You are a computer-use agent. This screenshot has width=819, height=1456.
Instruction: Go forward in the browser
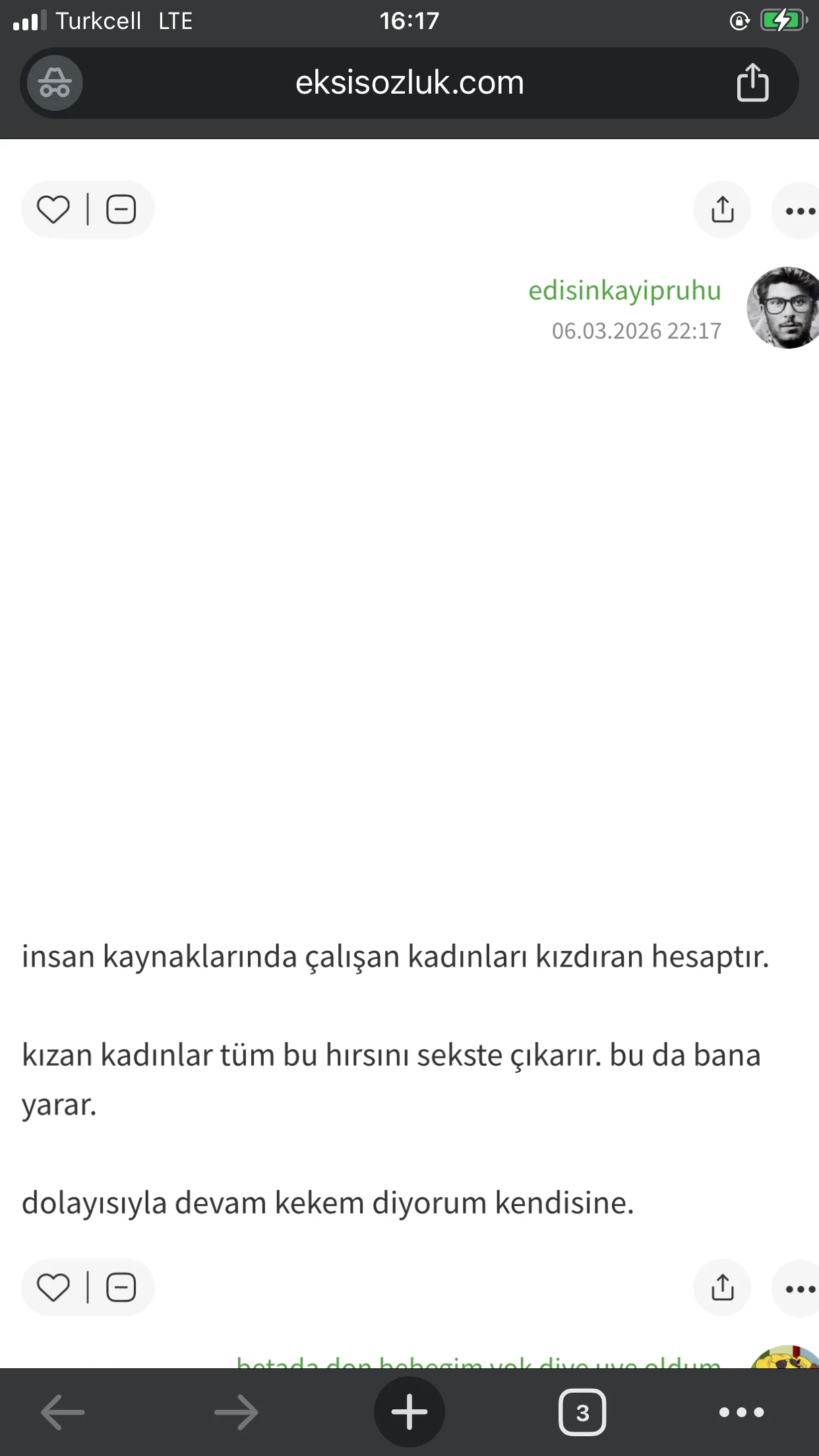tap(236, 1412)
